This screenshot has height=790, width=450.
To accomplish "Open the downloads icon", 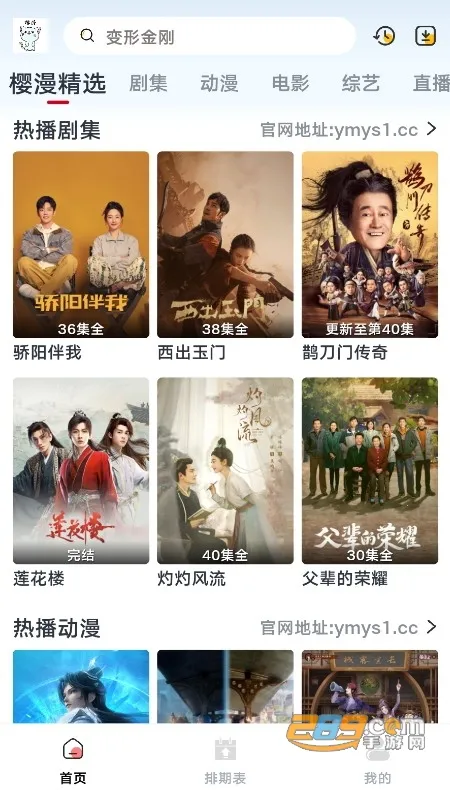I will pyautogui.click(x=425, y=36).
